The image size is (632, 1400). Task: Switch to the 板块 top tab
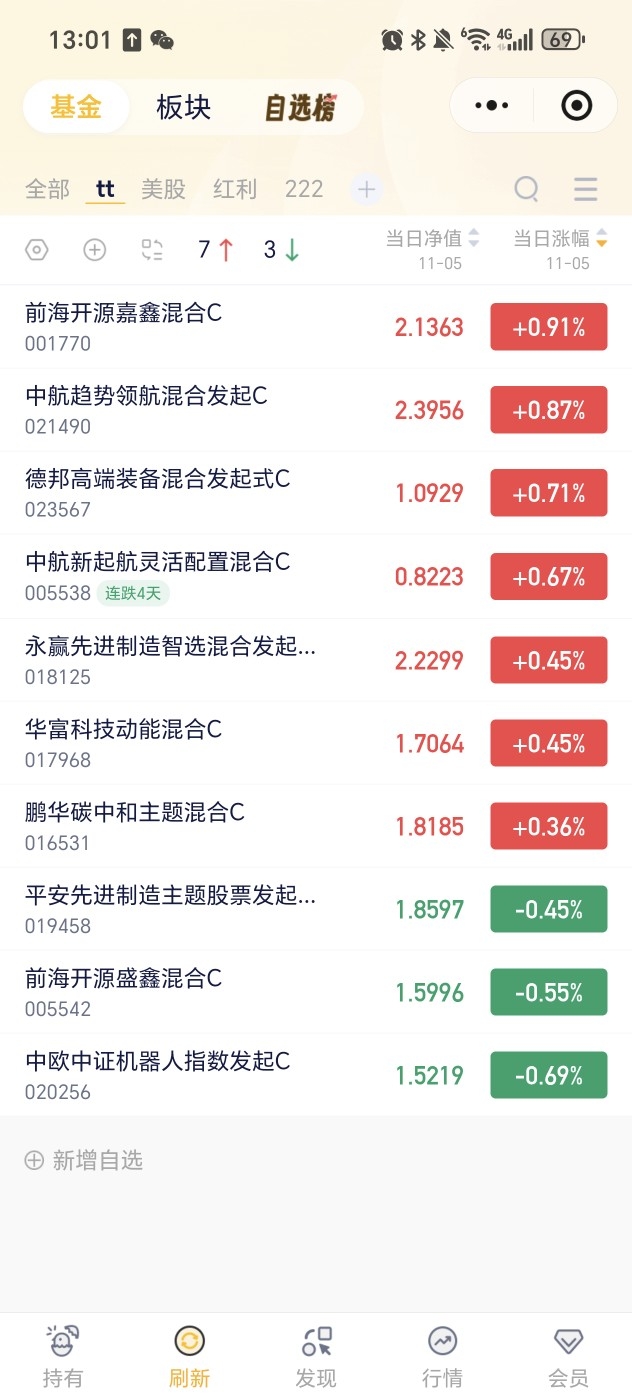pos(184,108)
